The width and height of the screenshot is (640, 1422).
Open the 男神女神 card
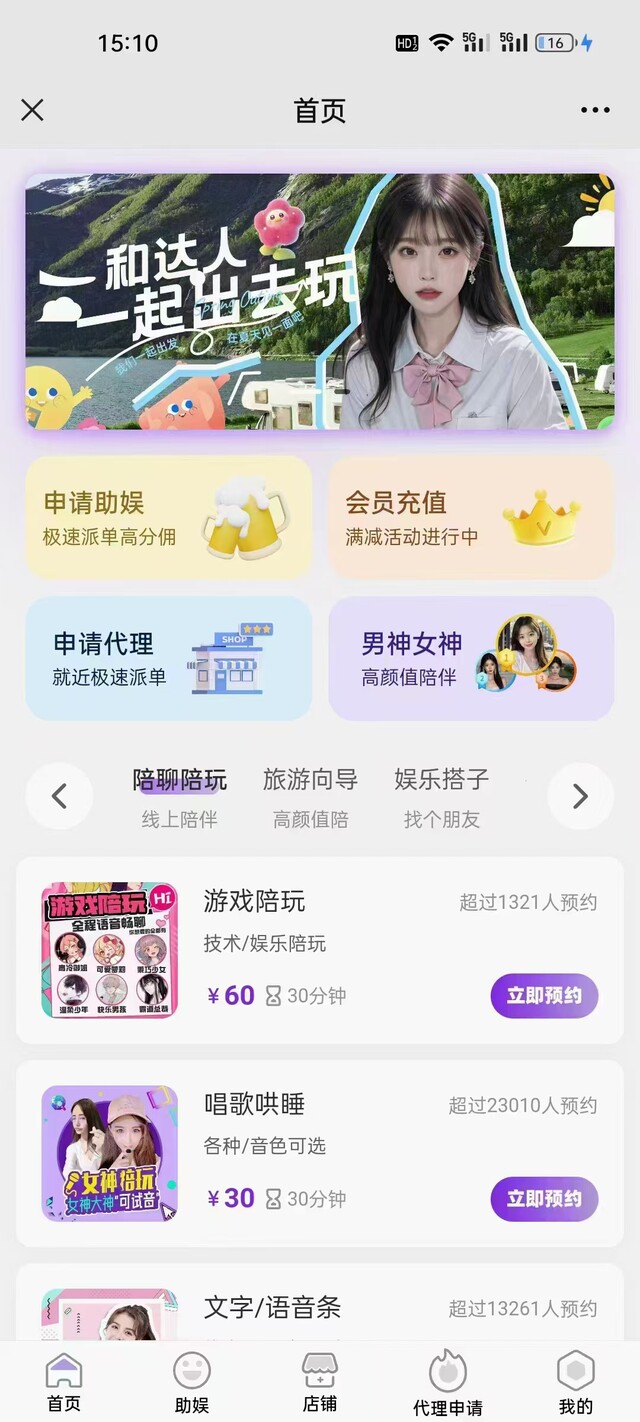(470, 659)
